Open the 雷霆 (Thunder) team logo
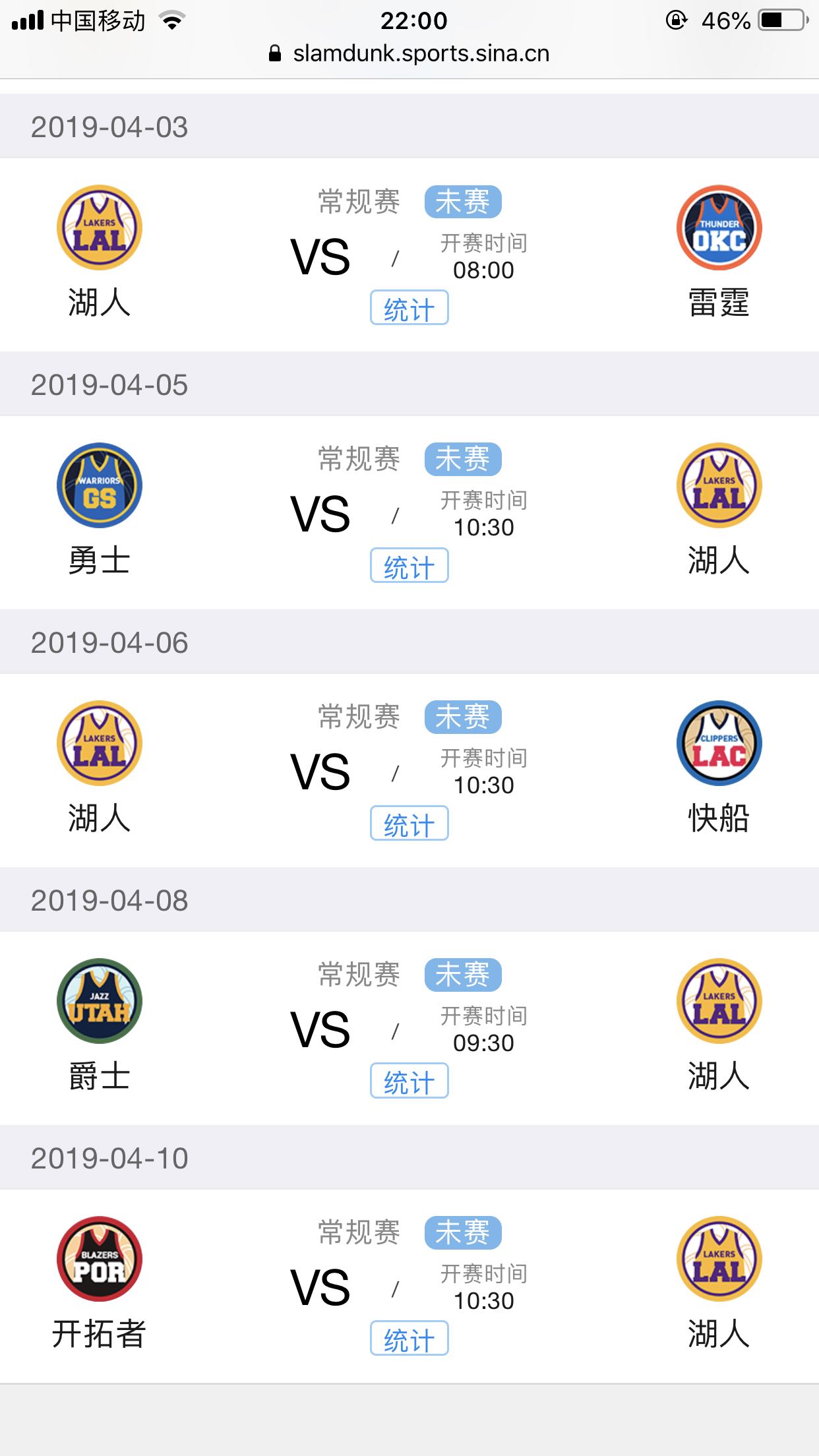The image size is (819, 1456). pos(719,228)
